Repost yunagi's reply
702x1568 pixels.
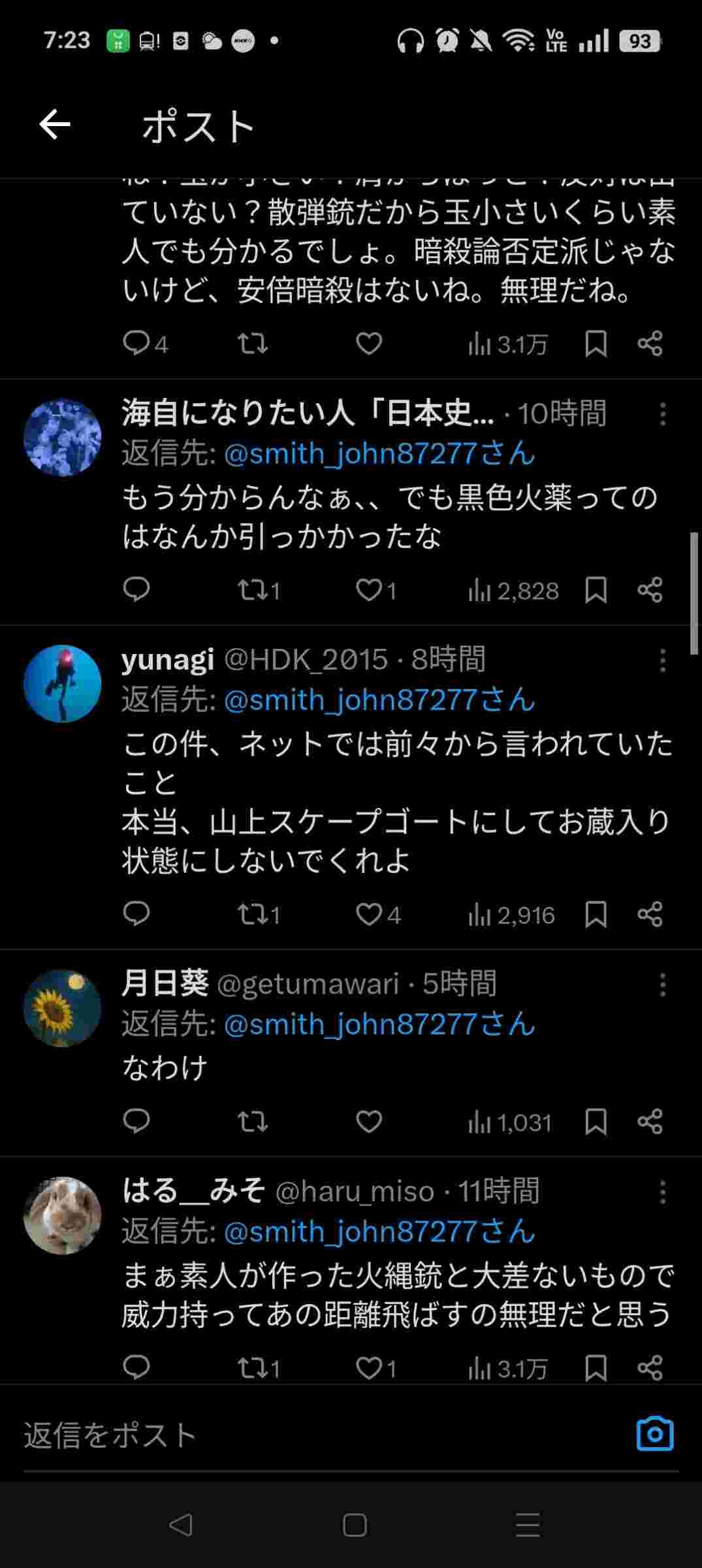pyautogui.click(x=252, y=915)
